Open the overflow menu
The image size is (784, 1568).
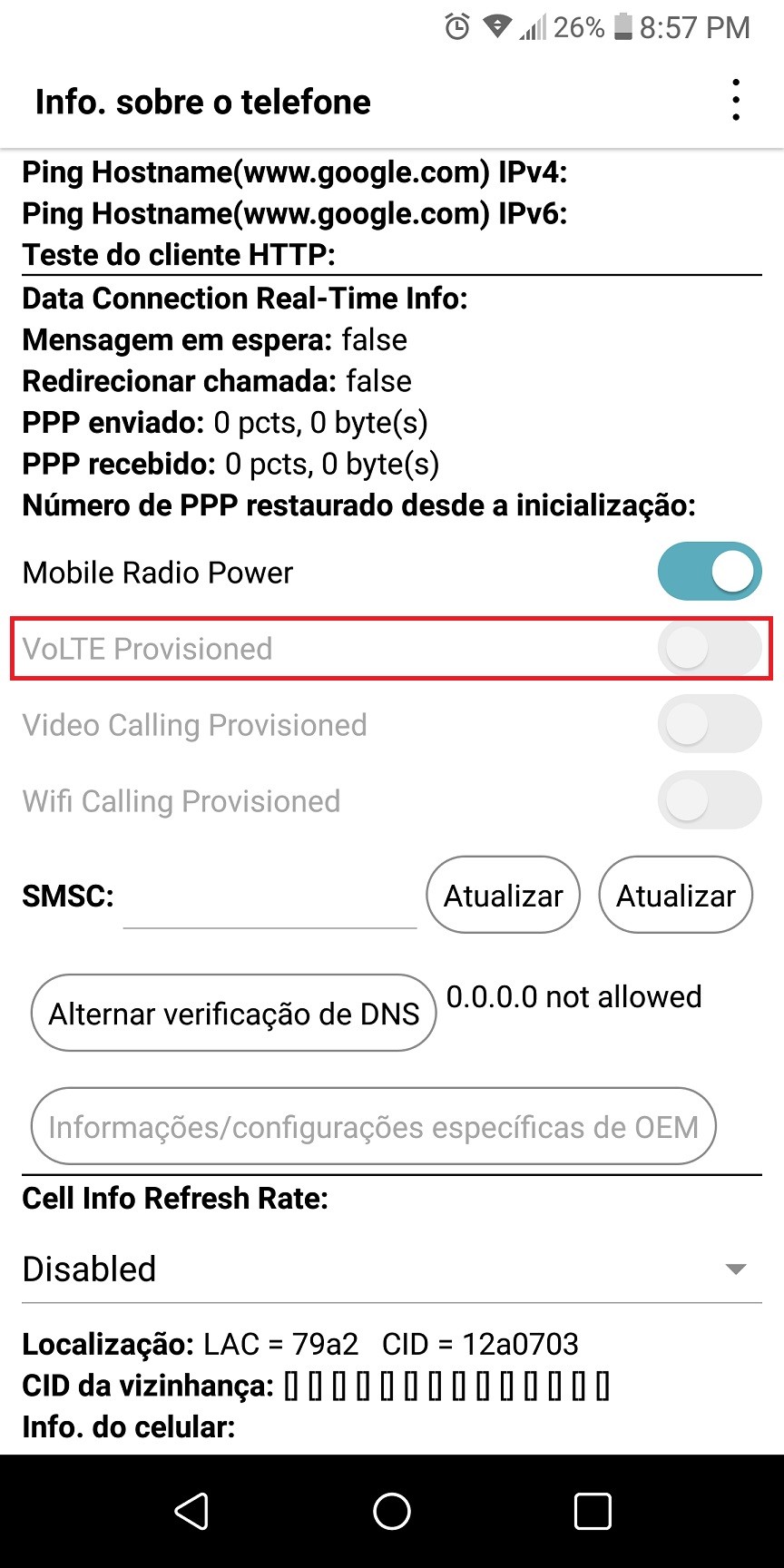[735, 100]
